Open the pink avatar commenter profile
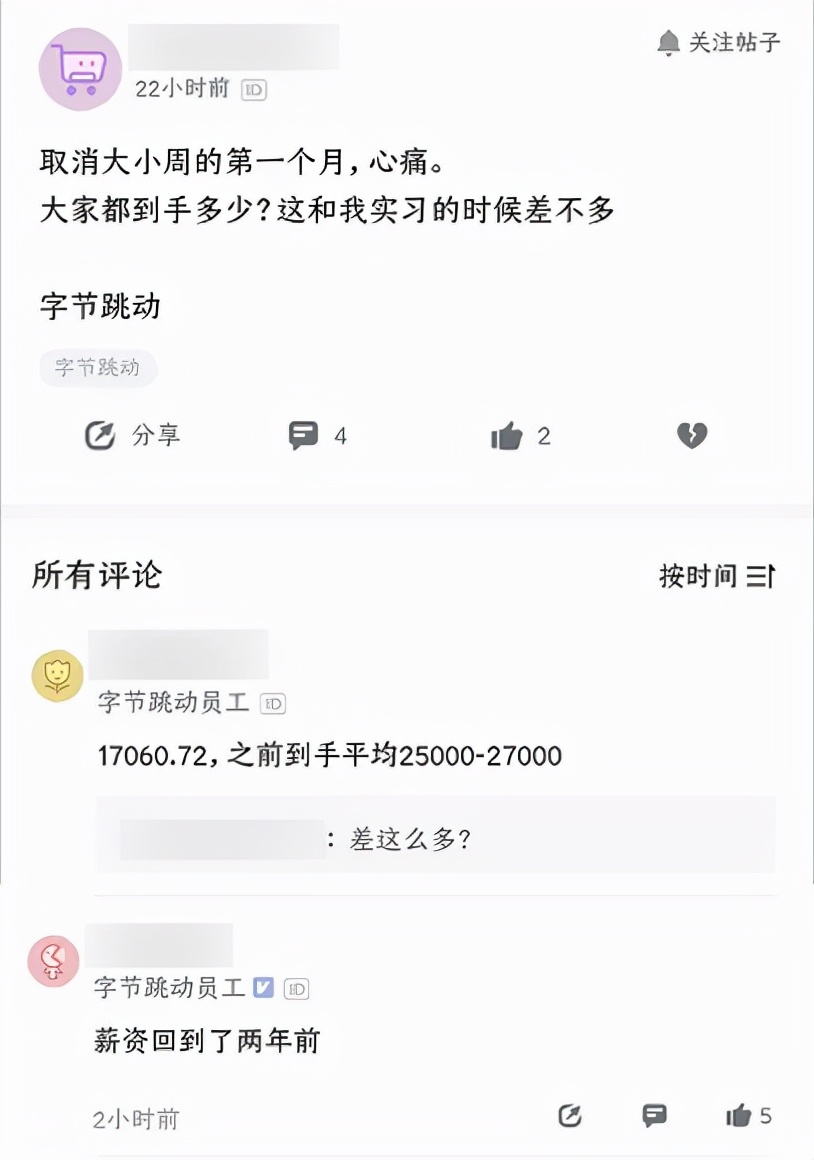This screenshot has height=1160, width=814. 53,962
